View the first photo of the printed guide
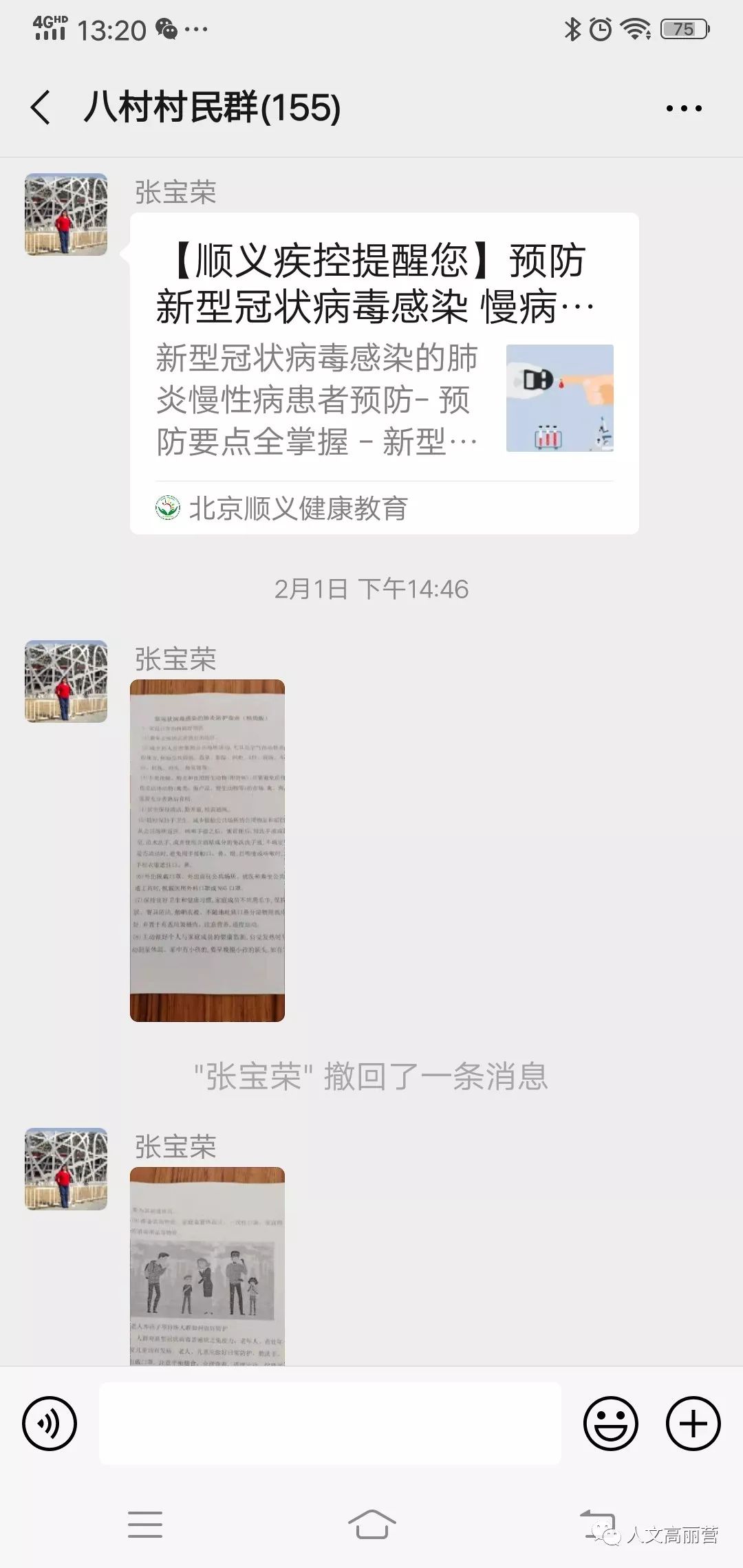This screenshot has height=1568, width=743. coord(207,851)
